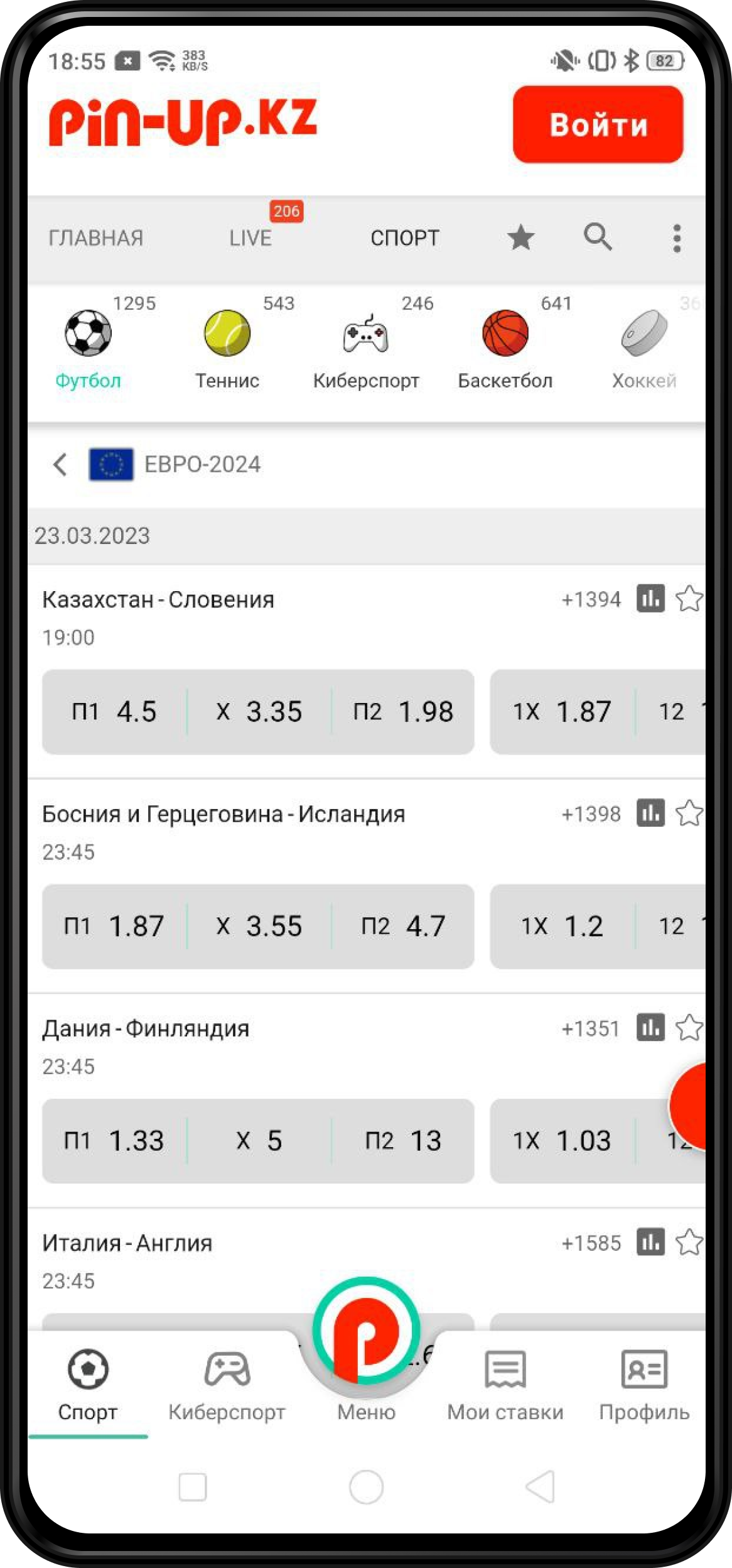Open favorites star in top bar
Screen dimensions: 732x1568
coord(520,238)
